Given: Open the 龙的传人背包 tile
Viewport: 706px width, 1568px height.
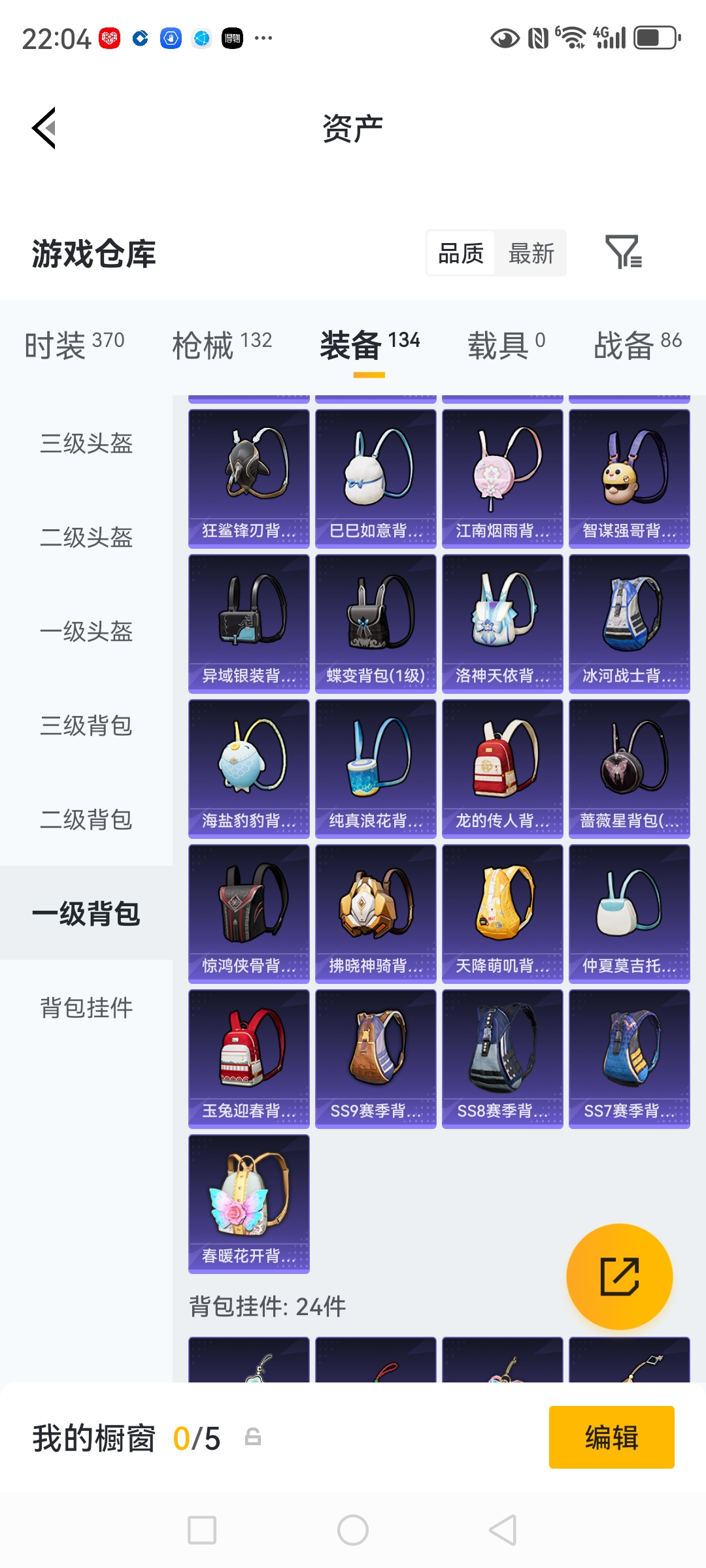Looking at the screenshot, I should coord(503,768).
